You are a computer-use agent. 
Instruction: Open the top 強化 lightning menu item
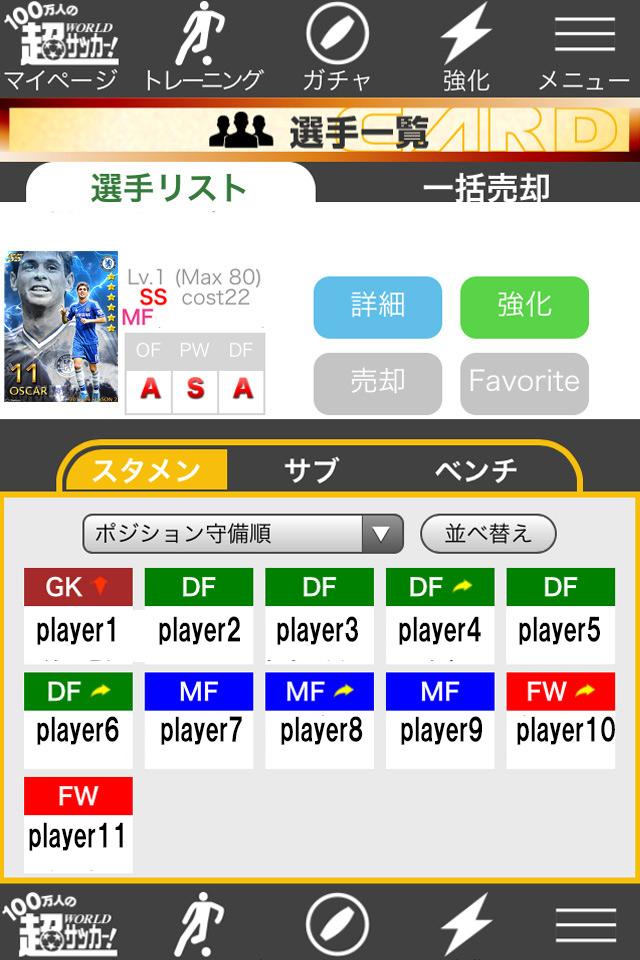[x=466, y=48]
